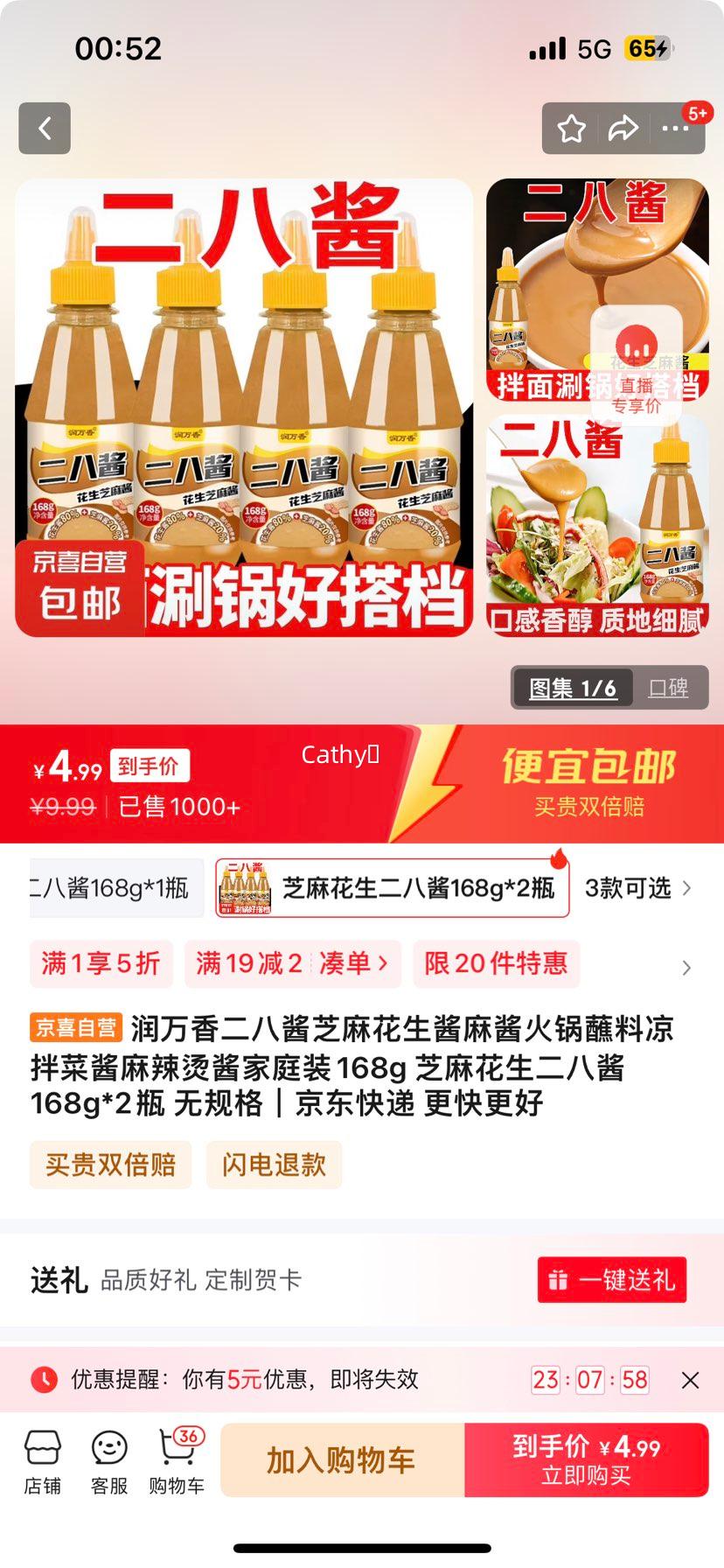This screenshot has width=724, height=1568.
Task: Select the 图集 1/6 tab
Action: pos(574,688)
